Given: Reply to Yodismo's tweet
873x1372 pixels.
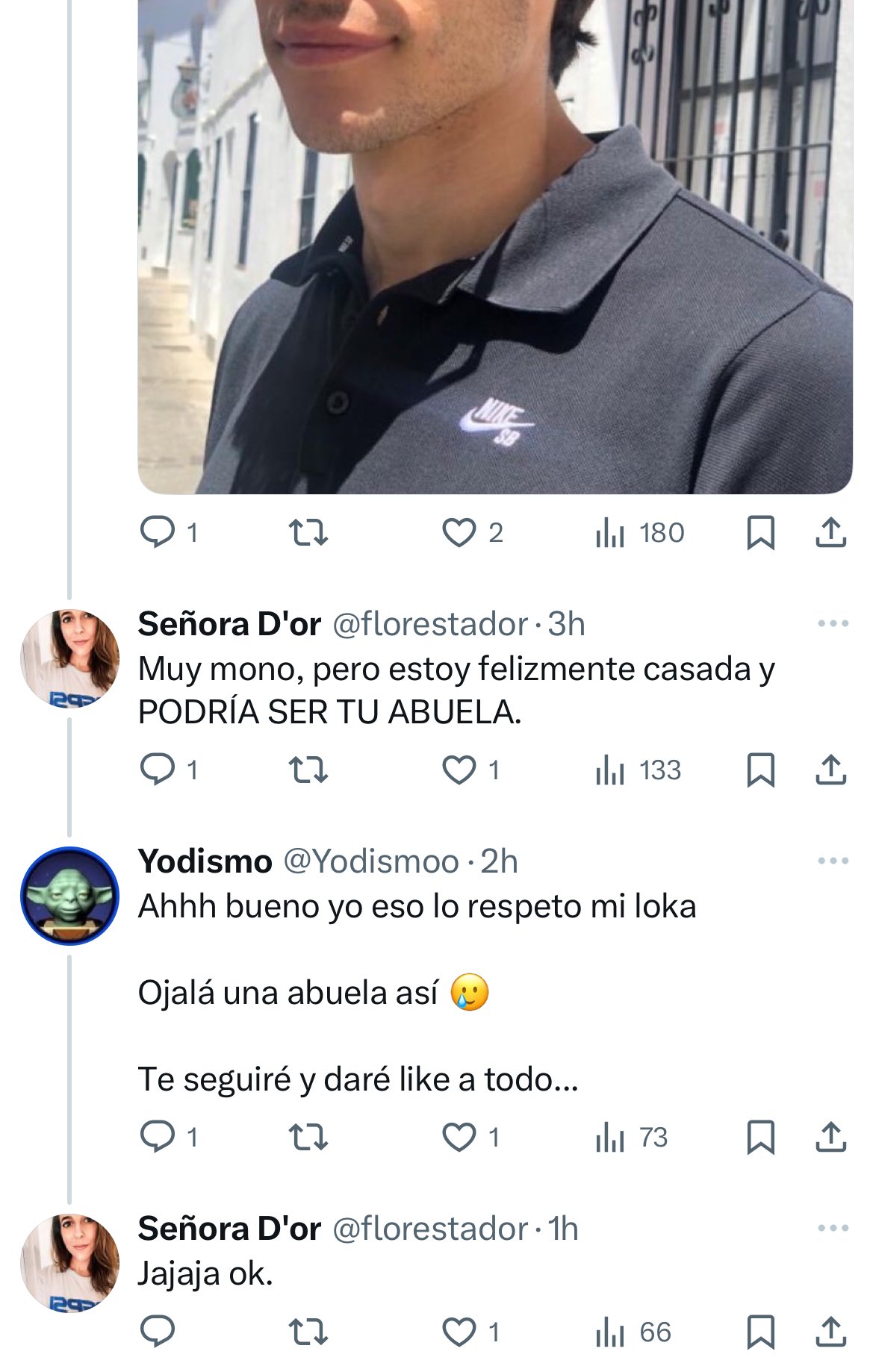Looking at the screenshot, I should [x=158, y=1137].
